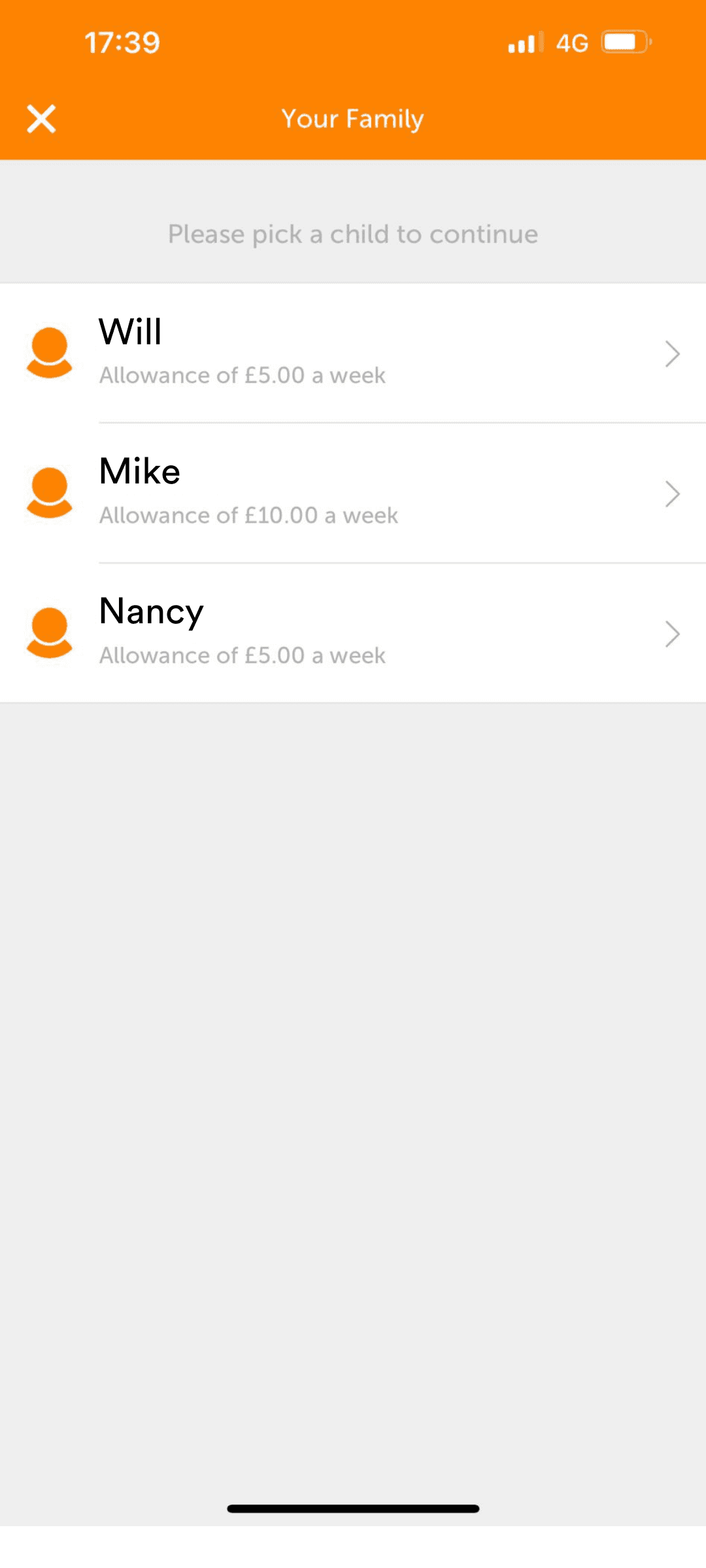Screen dimensions: 706x1568
Task: Choose Nancy as the child
Action: click(353, 632)
